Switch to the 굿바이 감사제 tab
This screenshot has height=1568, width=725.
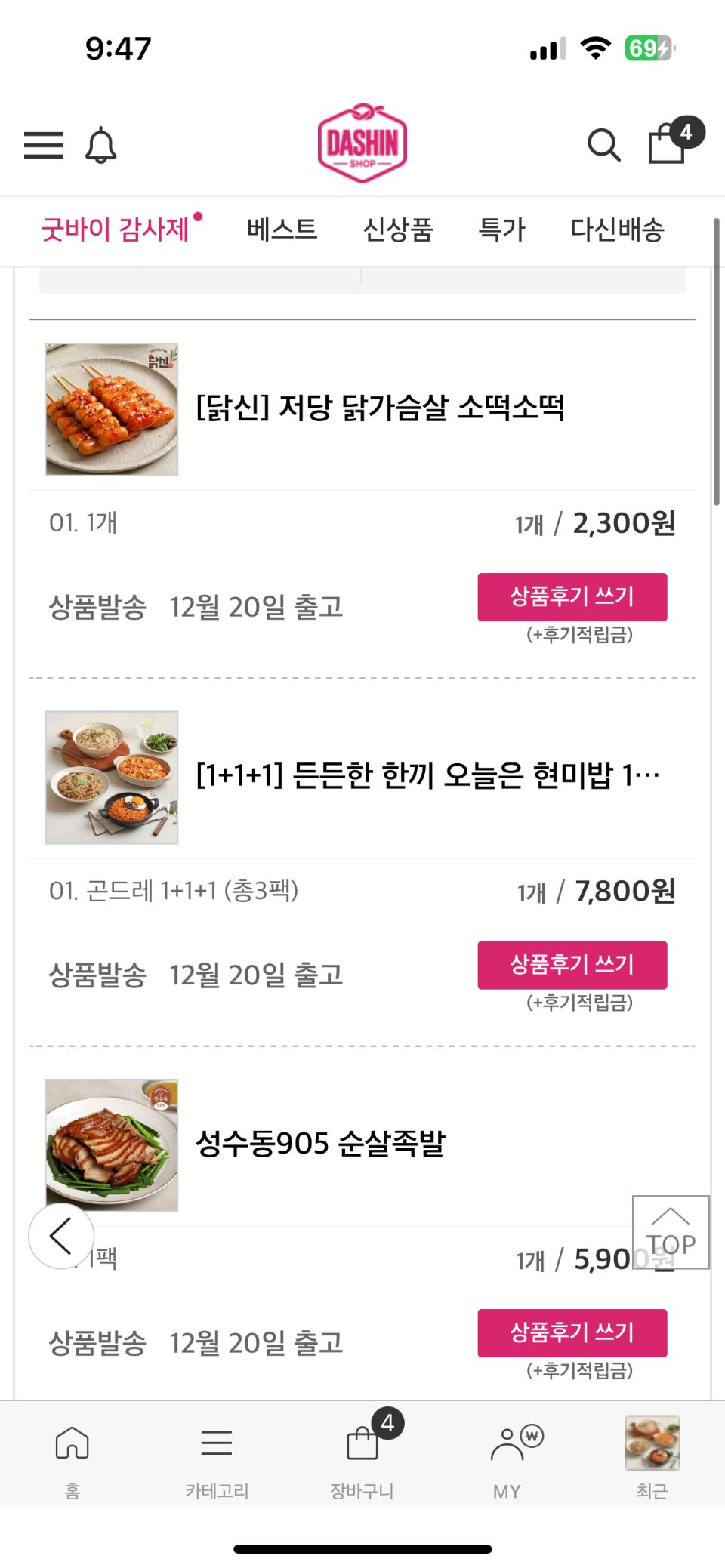coord(116,230)
